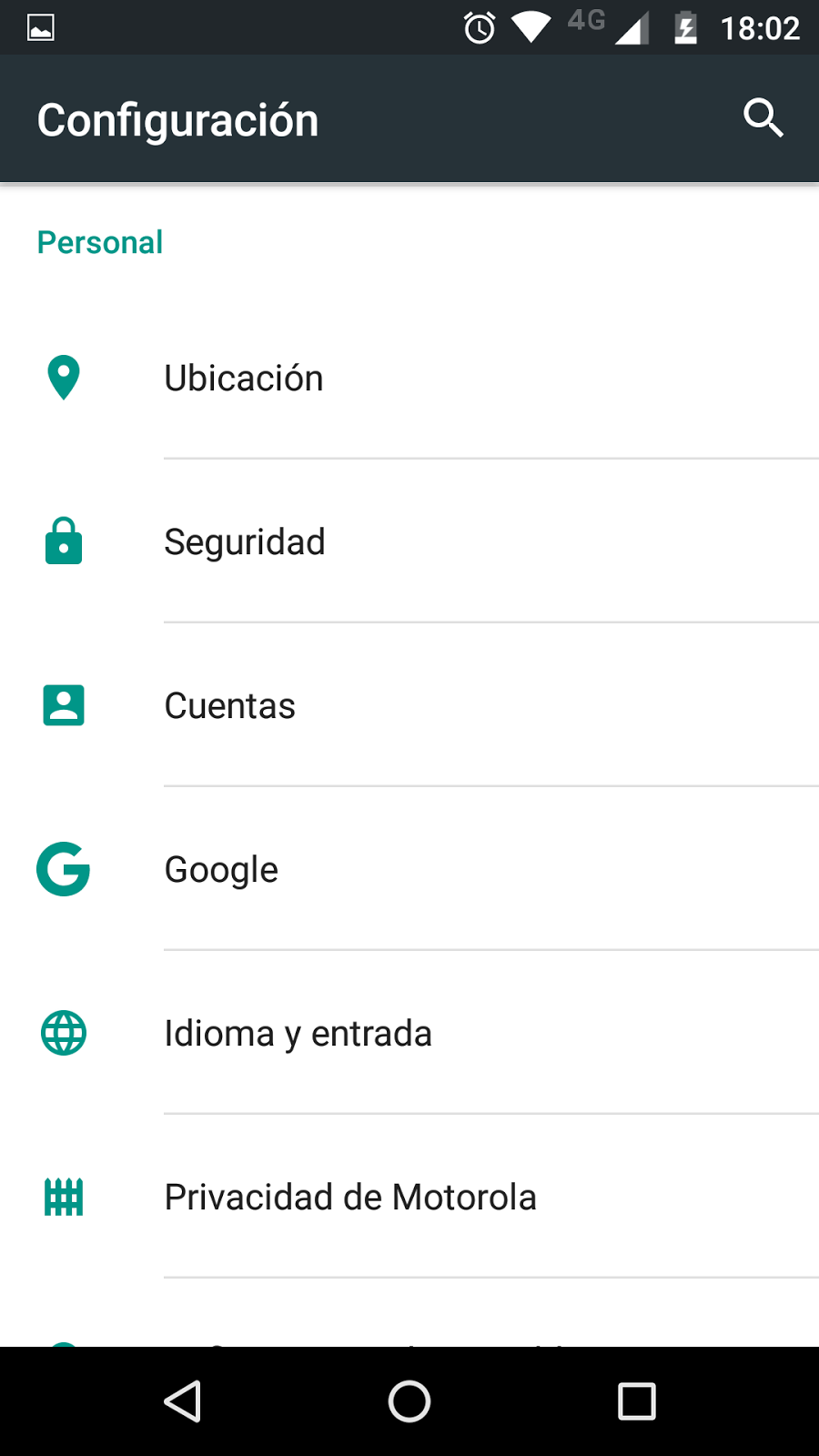Screen dimensions: 819x1456
Task: Open recent apps with square button
Action: pyautogui.click(x=637, y=1401)
